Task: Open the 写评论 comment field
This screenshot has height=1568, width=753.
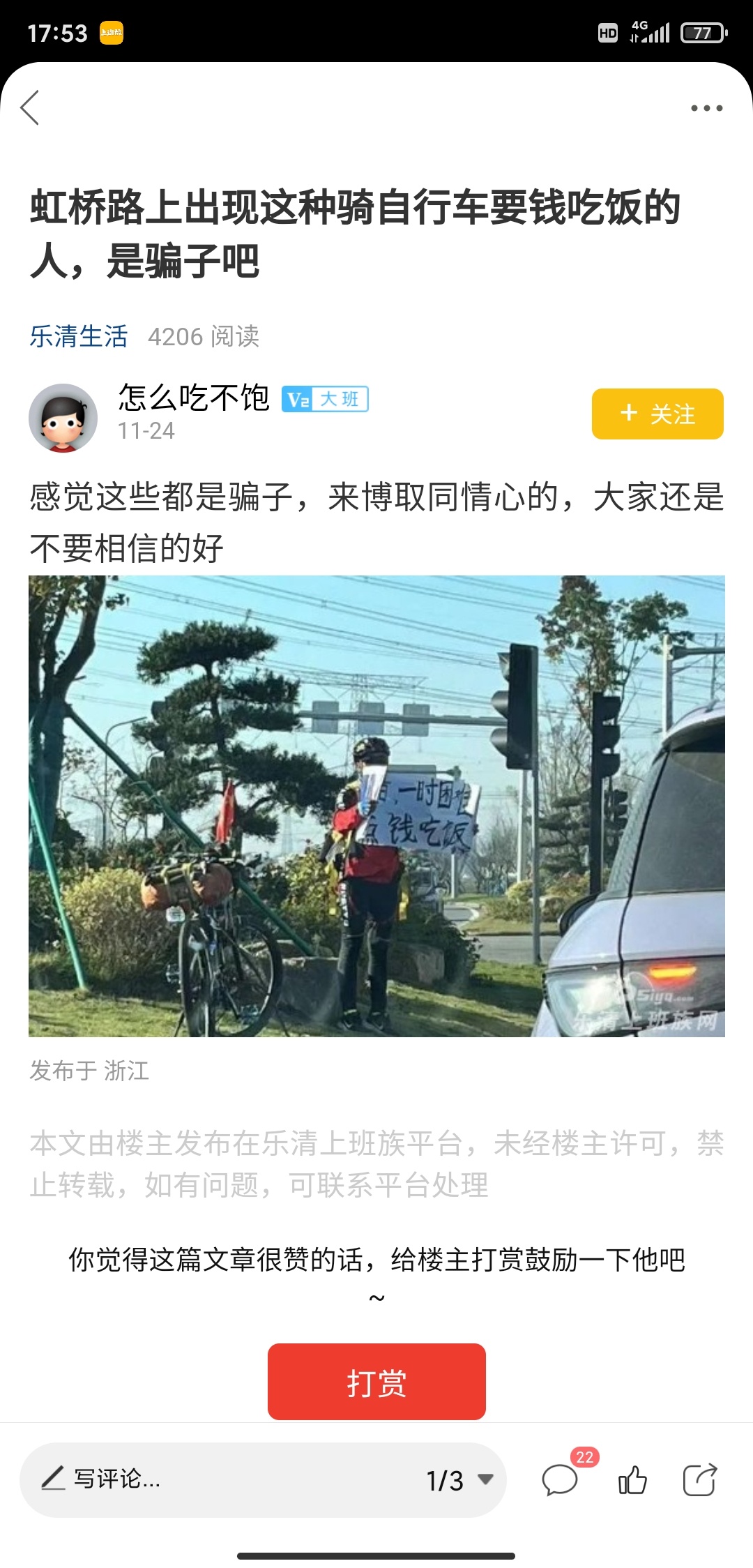Action: coord(209,1479)
